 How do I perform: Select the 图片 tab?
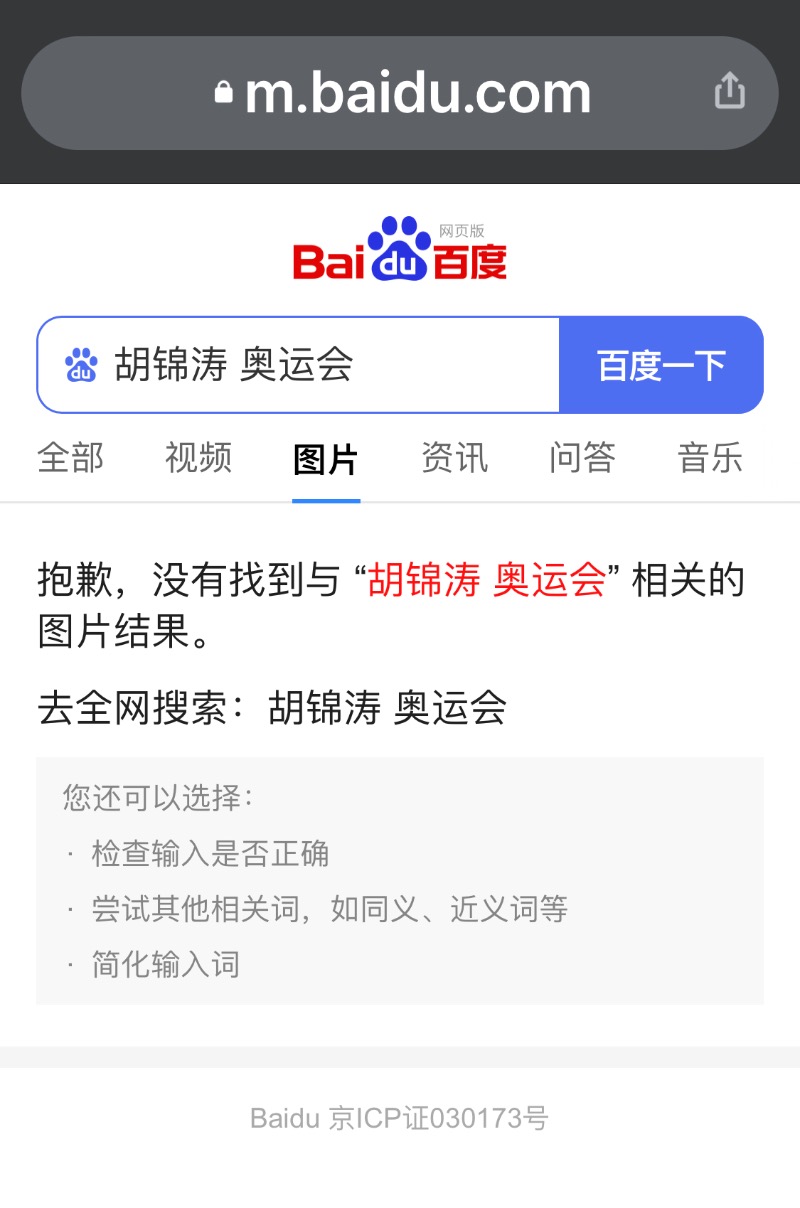pyautogui.click(x=326, y=460)
